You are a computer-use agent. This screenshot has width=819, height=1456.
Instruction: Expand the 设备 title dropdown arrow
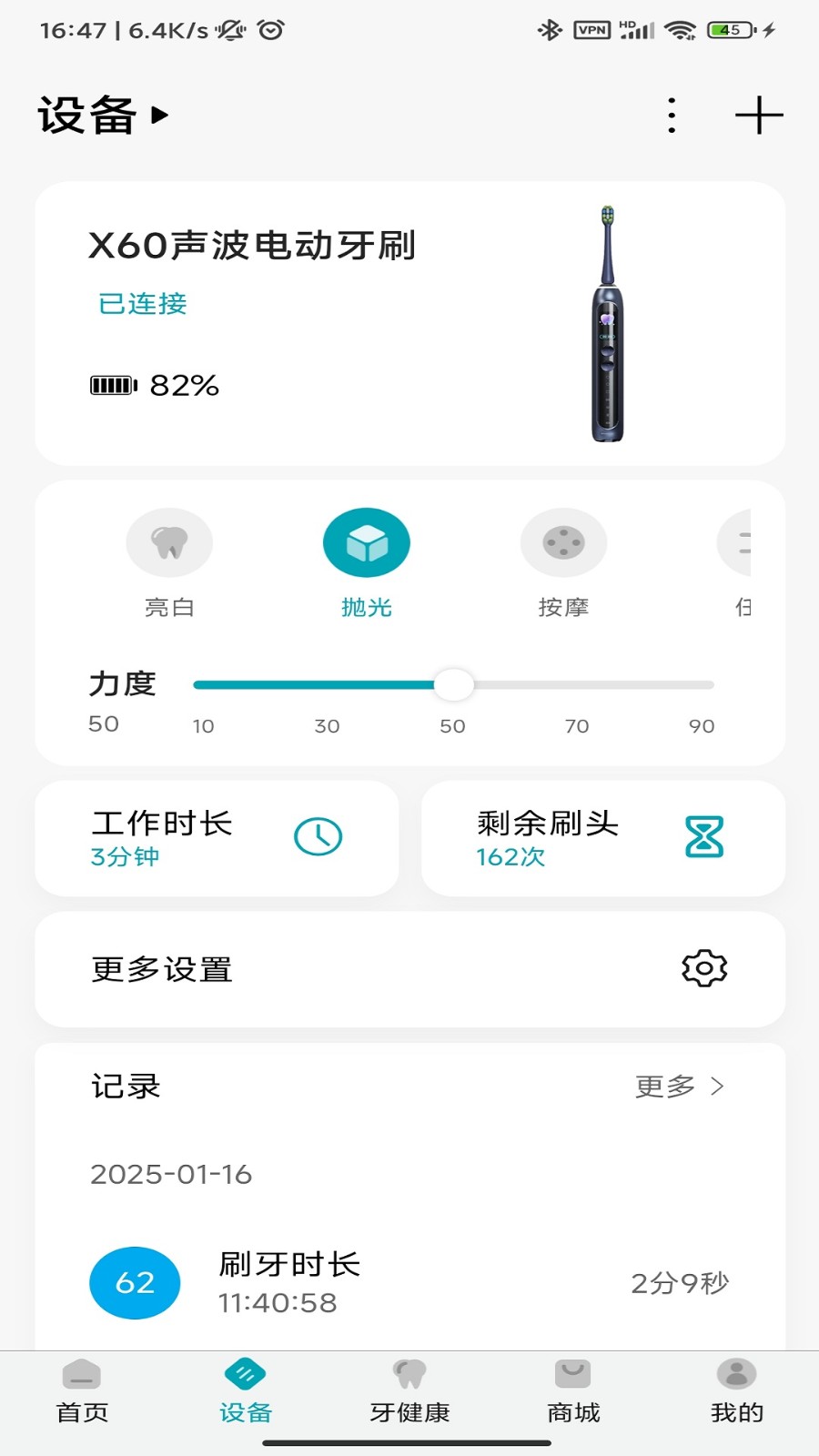162,116
